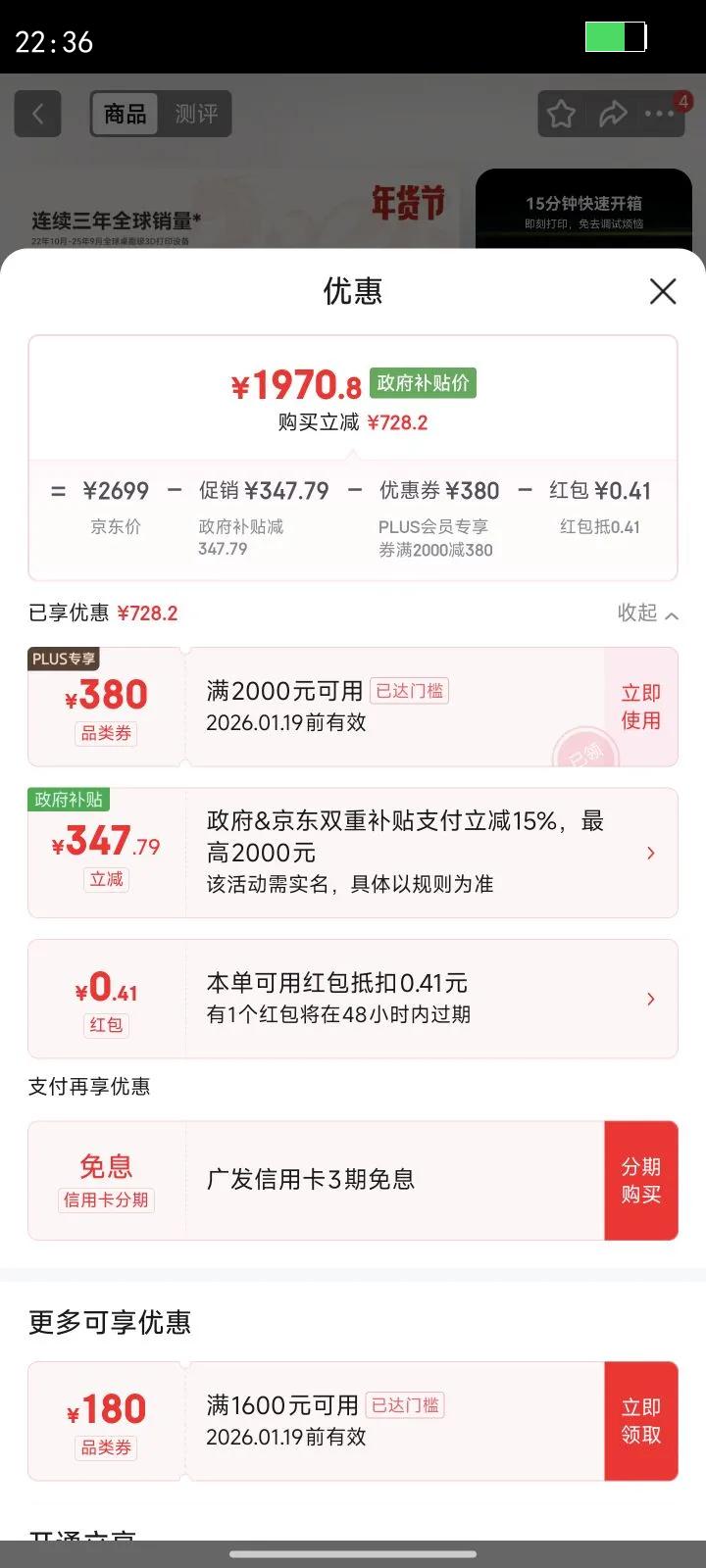This screenshot has height=1568, width=706.
Task: Tap the 政府补贴价 green price tag
Action: tap(422, 382)
